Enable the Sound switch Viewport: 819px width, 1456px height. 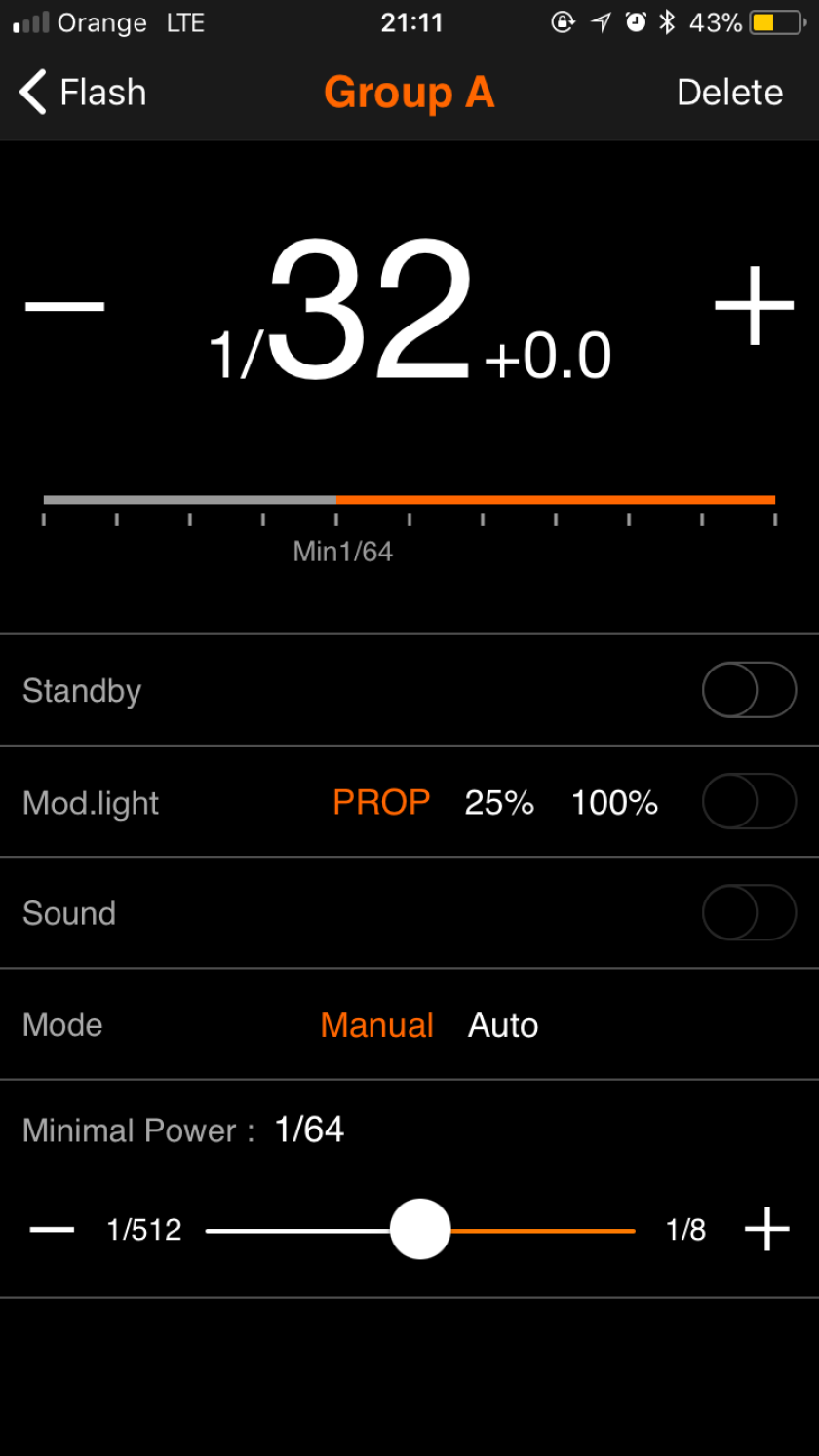(x=749, y=912)
